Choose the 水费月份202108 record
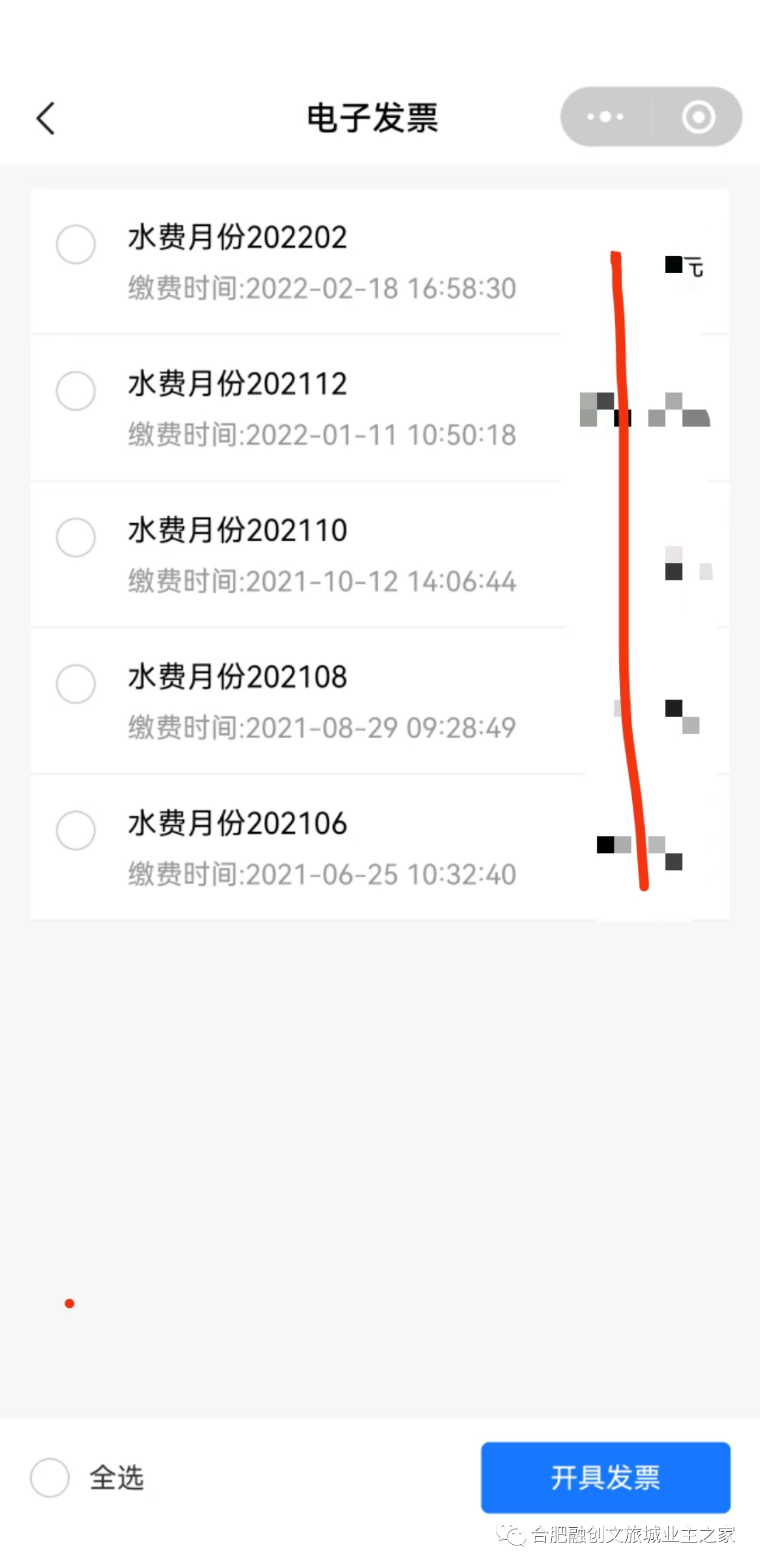Viewport: 760px width, 1568px height. click(x=75, y=684)
